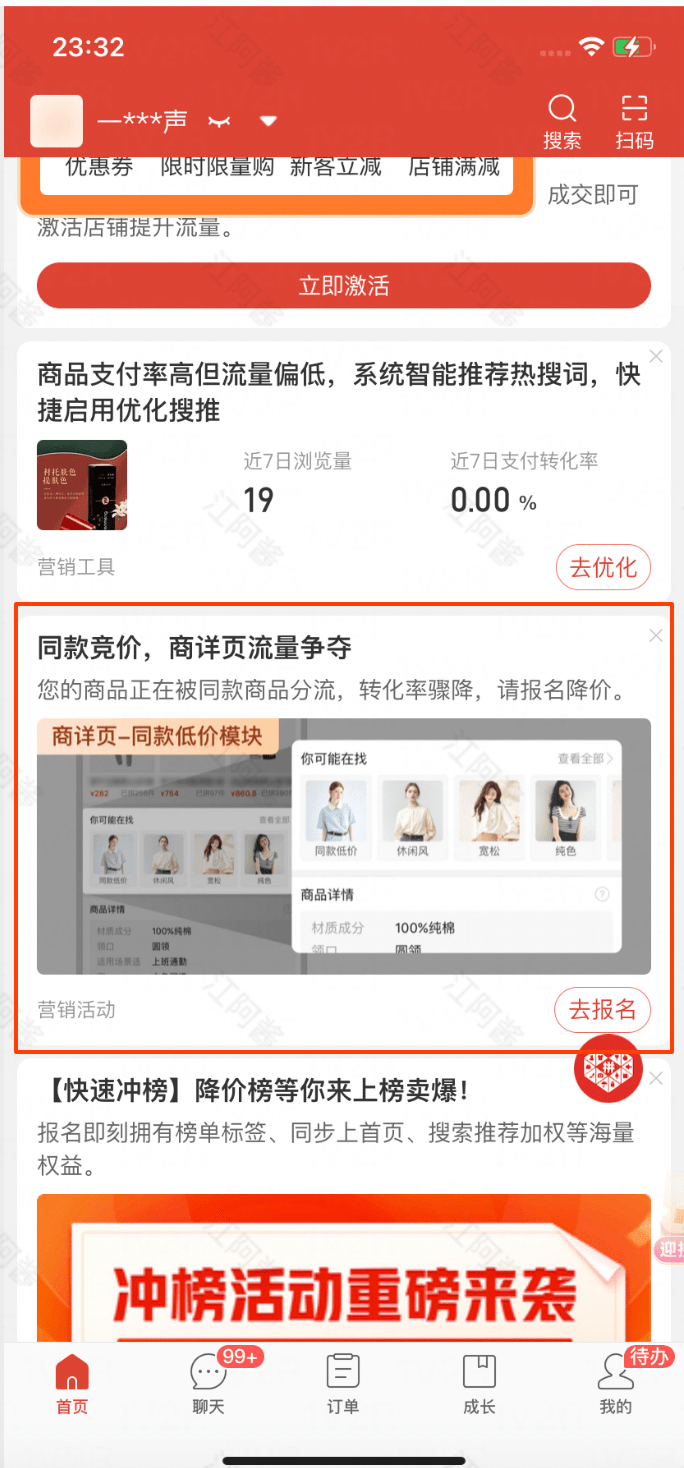
Task: Expand the shop account dropdown arrow
Action: tap(268, 121)
